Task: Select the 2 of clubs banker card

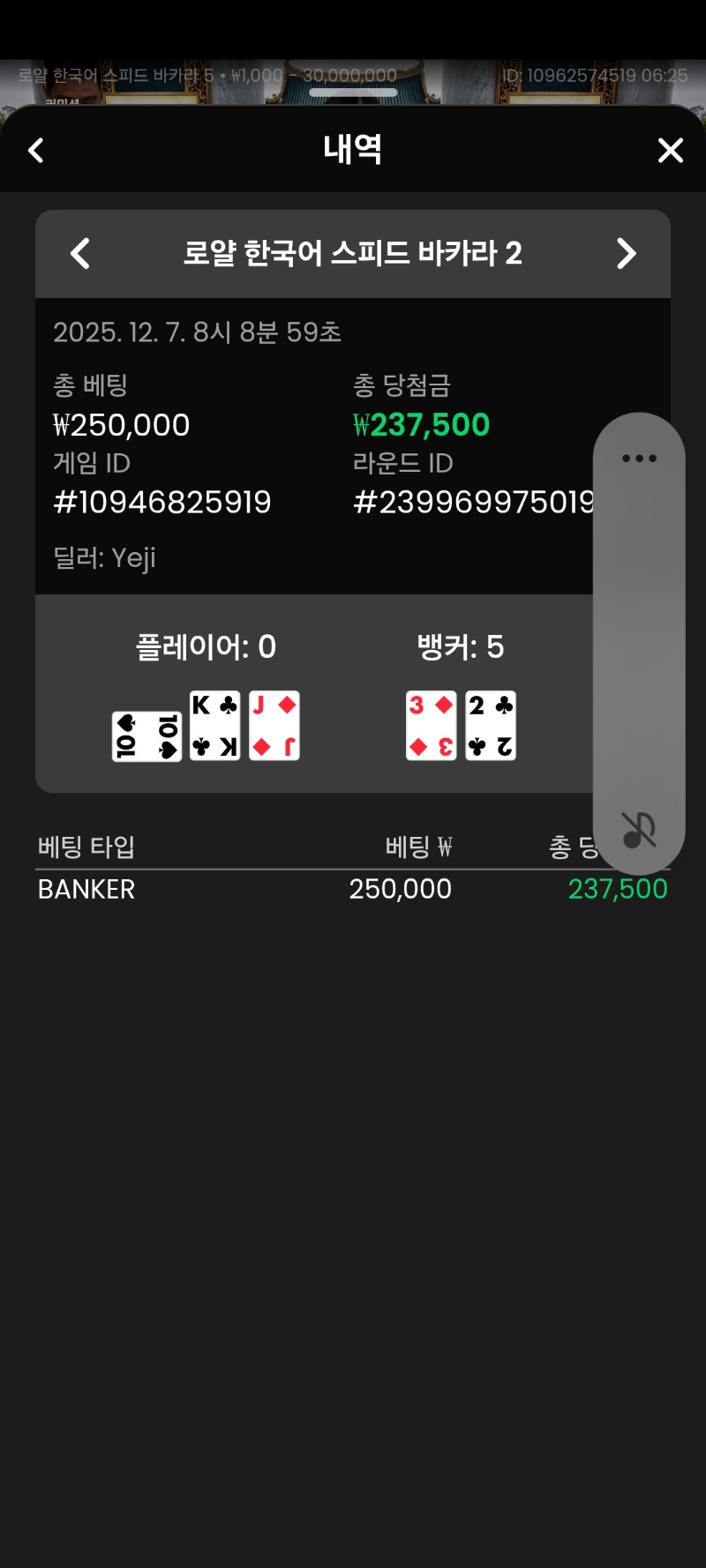Action: click(x=490, y=723)
